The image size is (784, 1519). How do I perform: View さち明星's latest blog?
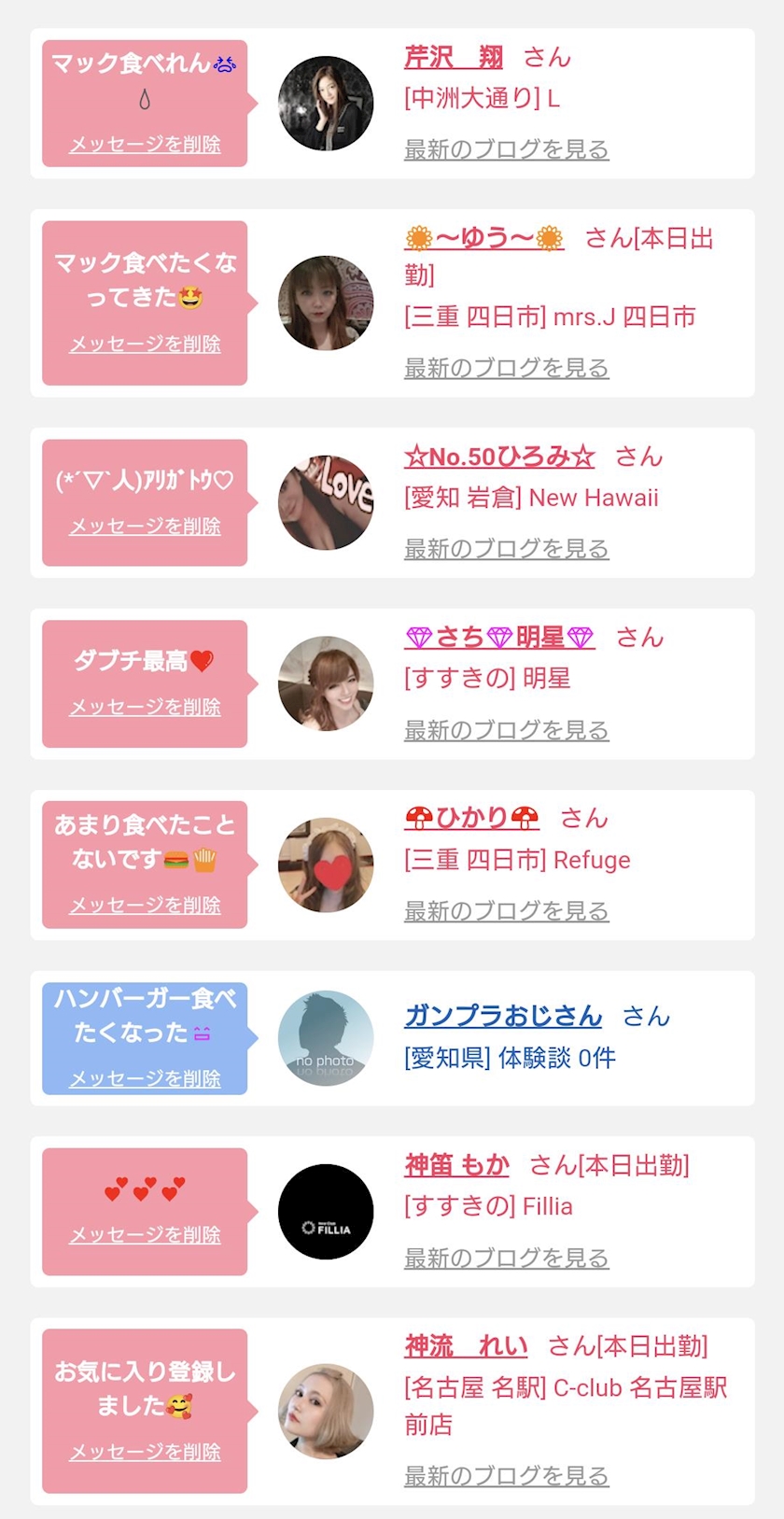click(506, 730)
